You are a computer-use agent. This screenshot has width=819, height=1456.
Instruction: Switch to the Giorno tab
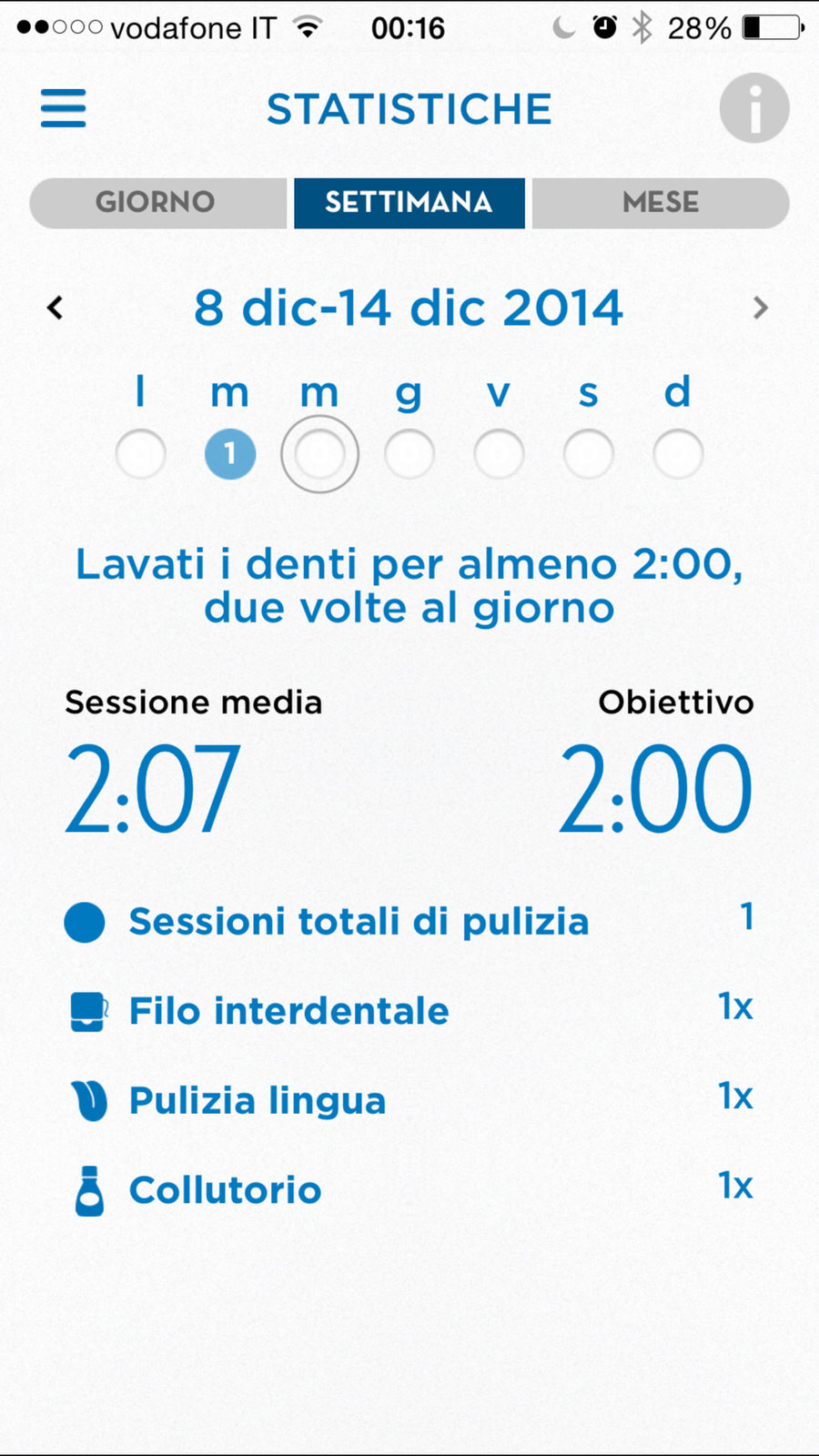(x=157, y=202)
